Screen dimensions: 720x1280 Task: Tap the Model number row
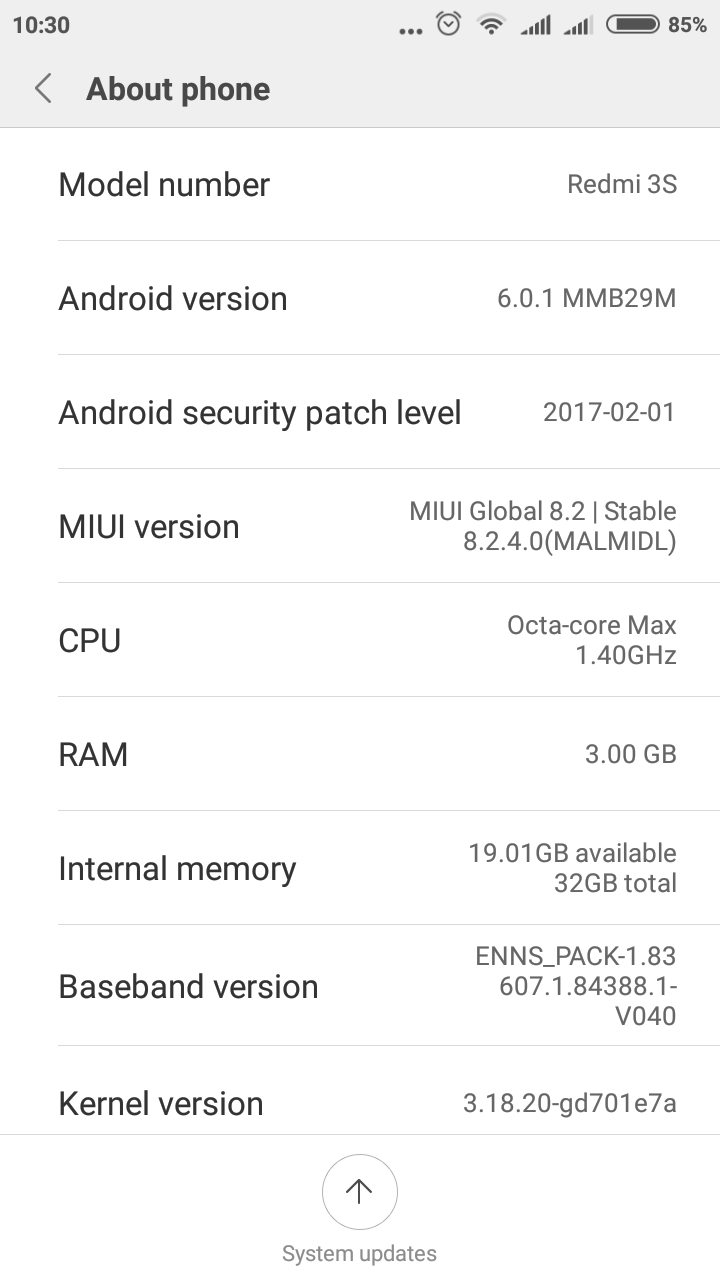click(x=360, y=185)
